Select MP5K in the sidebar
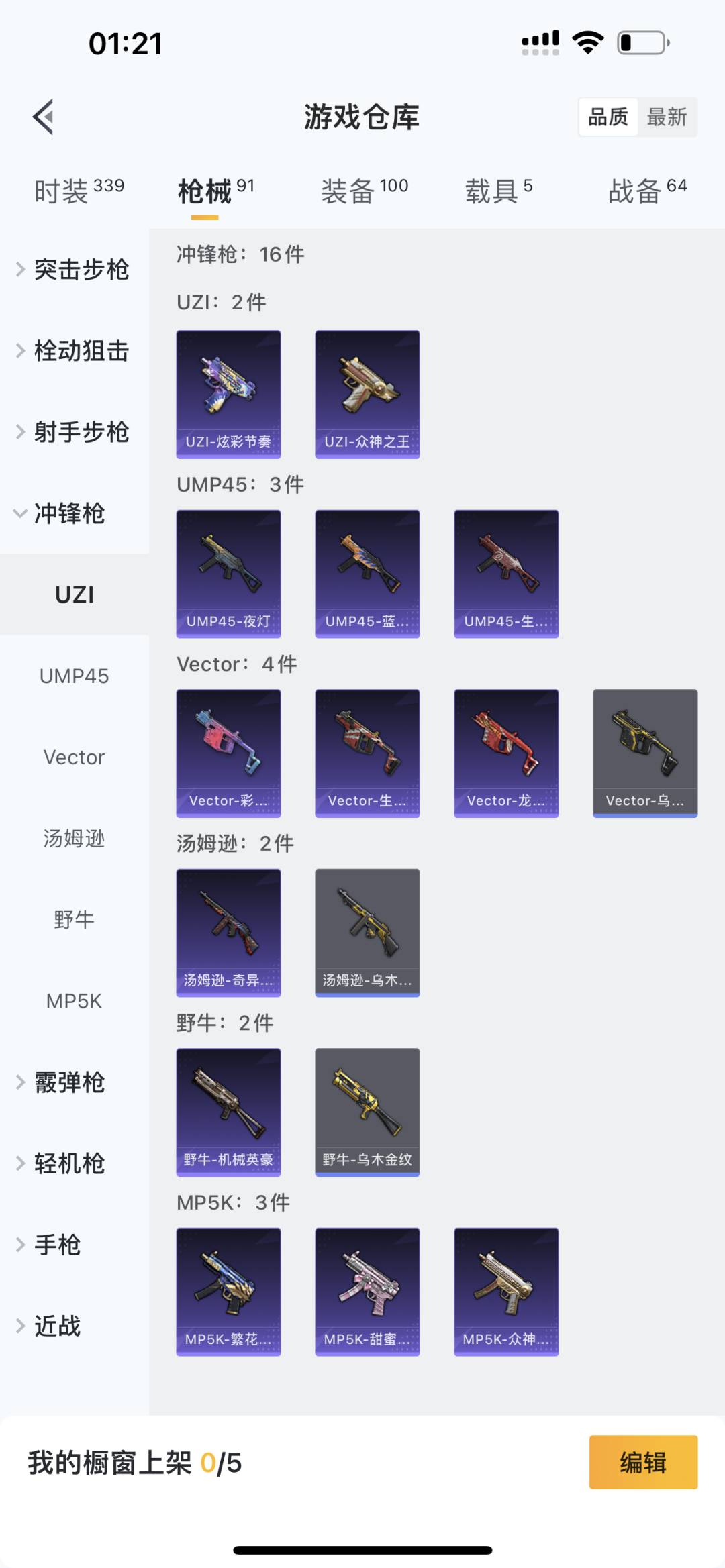The height and width of the screenshot is (1568, 725). pyautogui.click(x=74, y=1001)
